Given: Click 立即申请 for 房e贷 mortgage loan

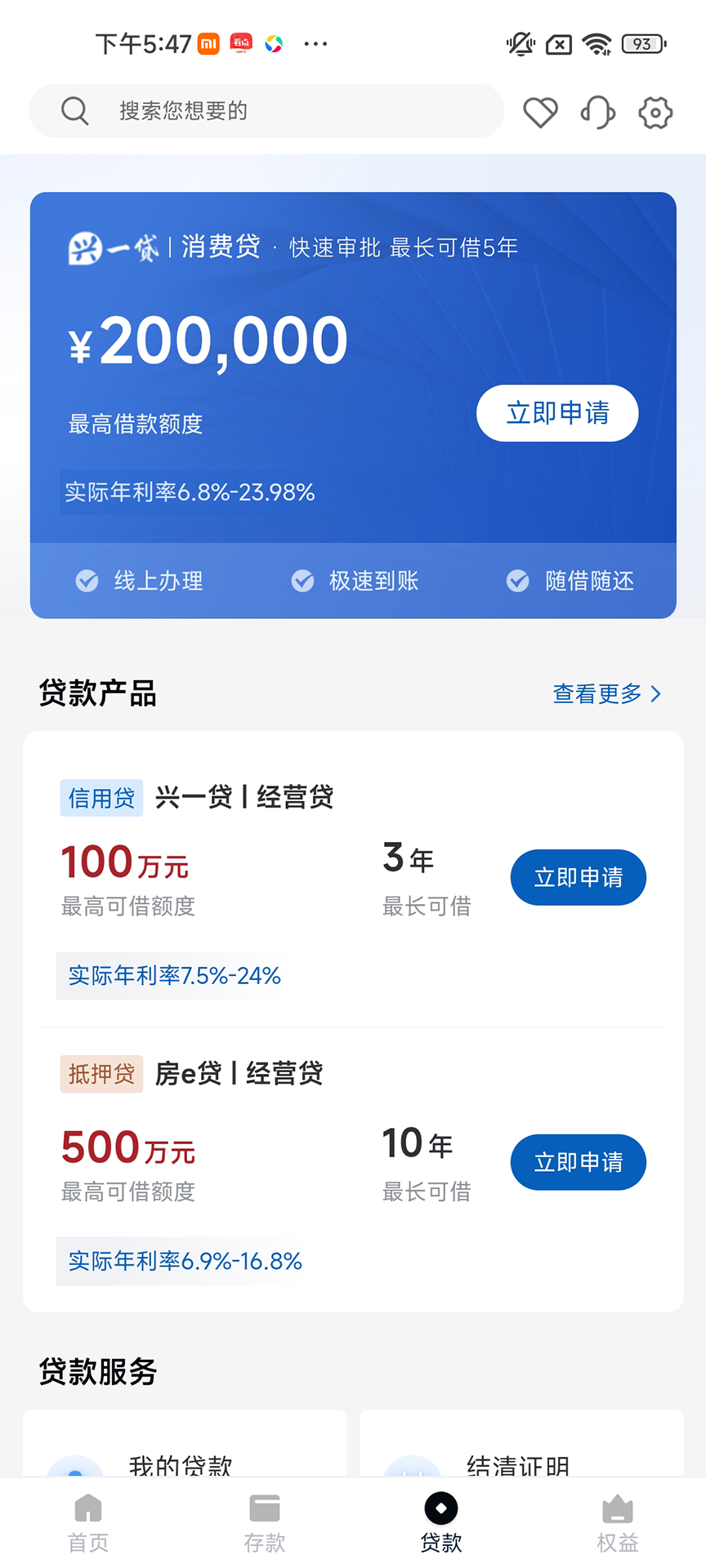Looking at the screenshot, I should point(578,1162).
